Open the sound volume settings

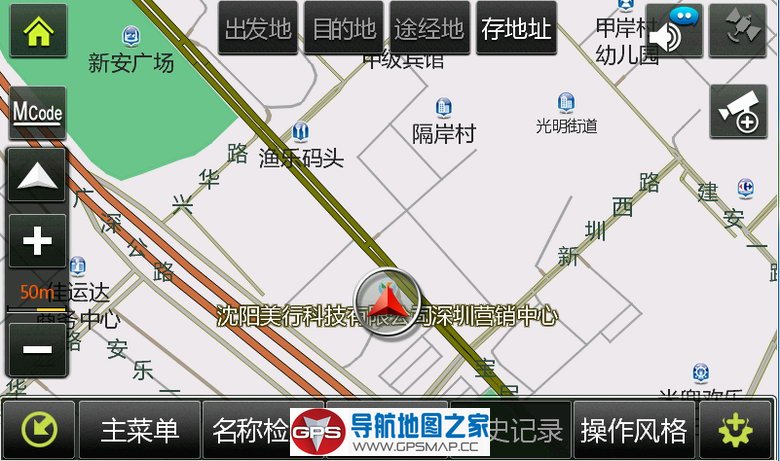(673, 31)
